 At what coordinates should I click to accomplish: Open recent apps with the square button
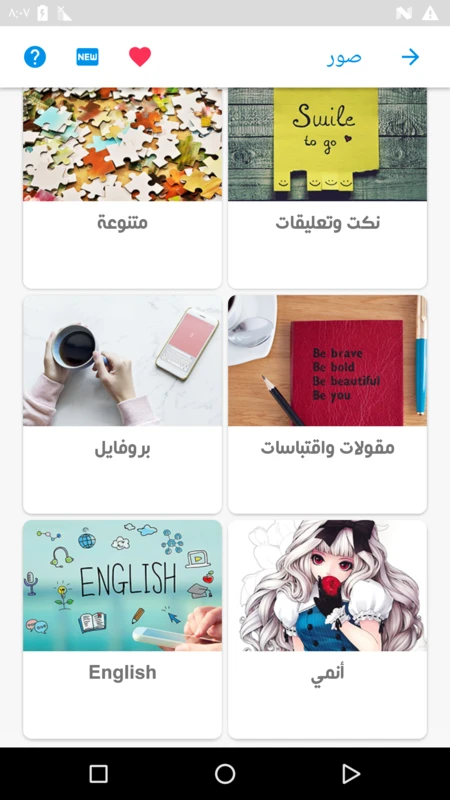(98, 773)
